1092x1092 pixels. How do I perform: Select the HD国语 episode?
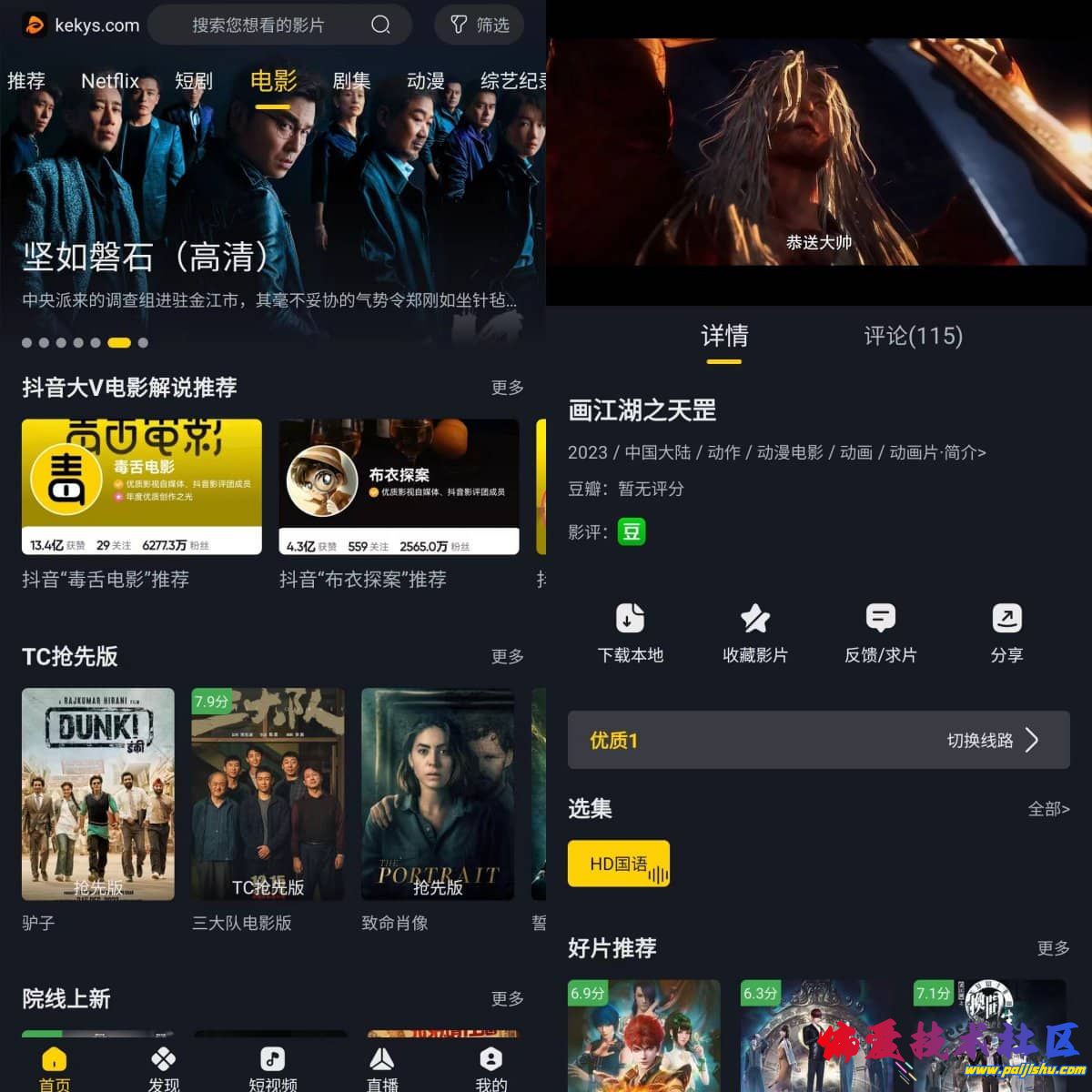tap(619, 864)
